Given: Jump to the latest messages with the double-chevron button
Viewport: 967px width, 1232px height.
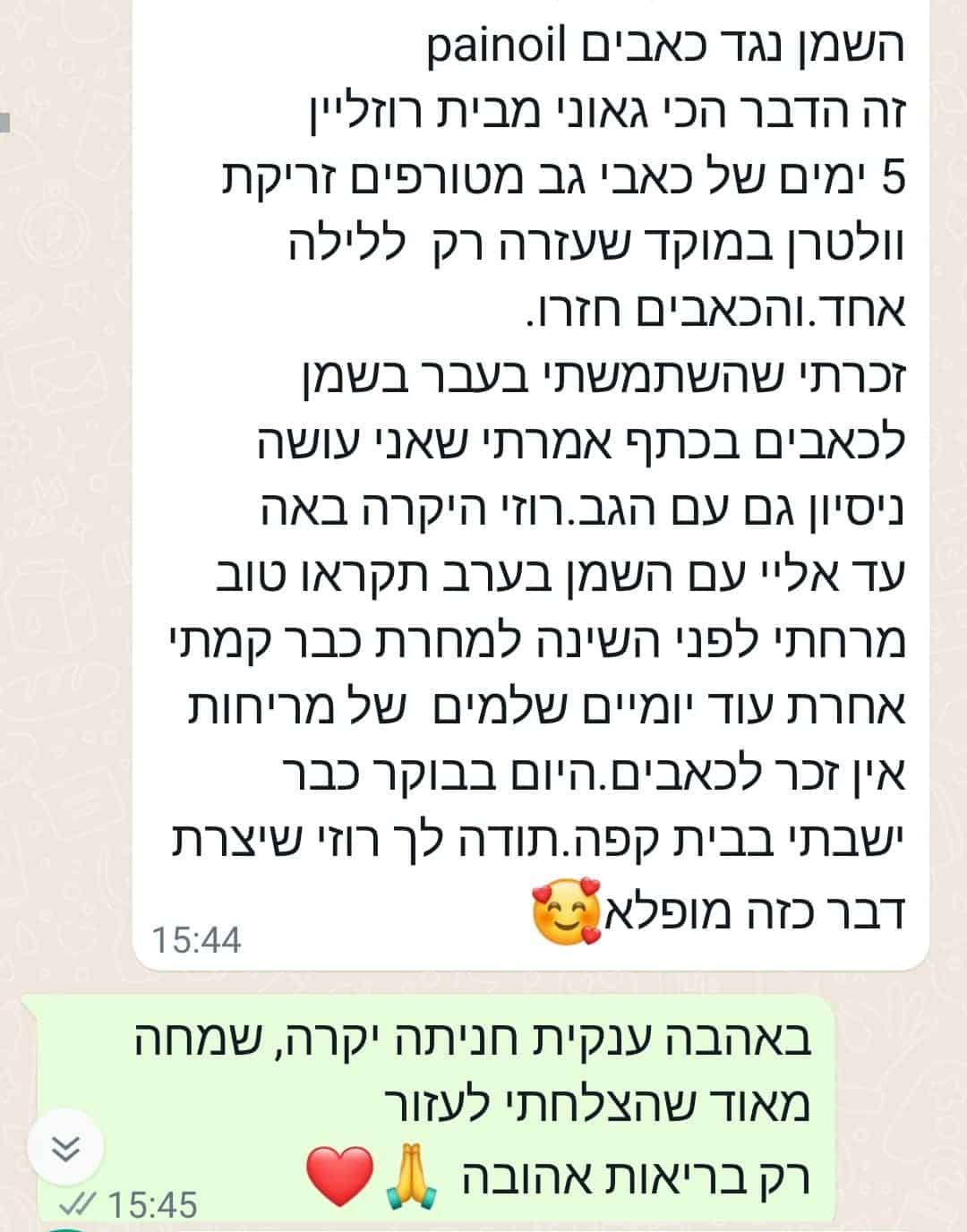Looking at the screenshot, I should point(67,1149).
